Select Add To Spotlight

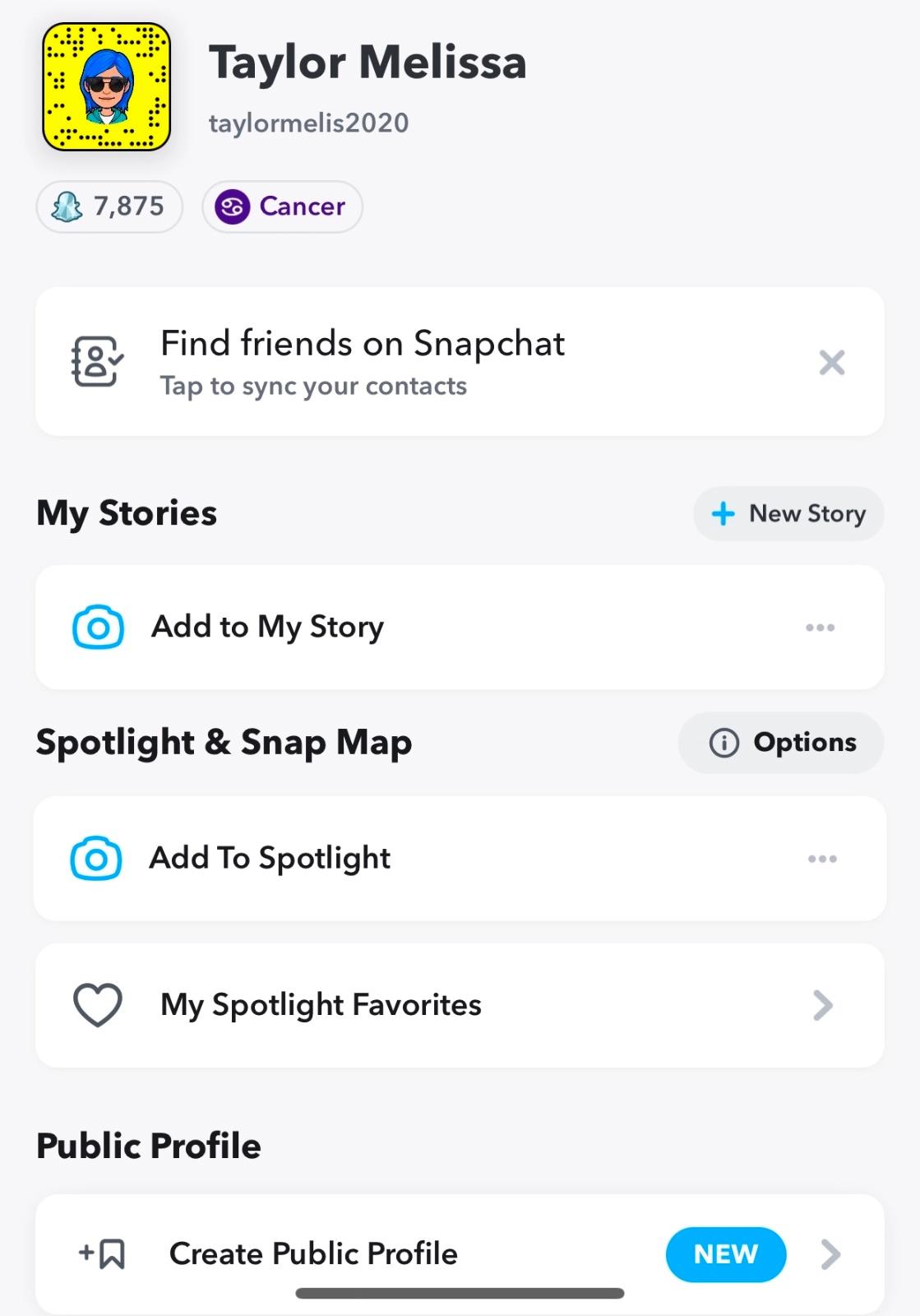[x=270, y=859]
